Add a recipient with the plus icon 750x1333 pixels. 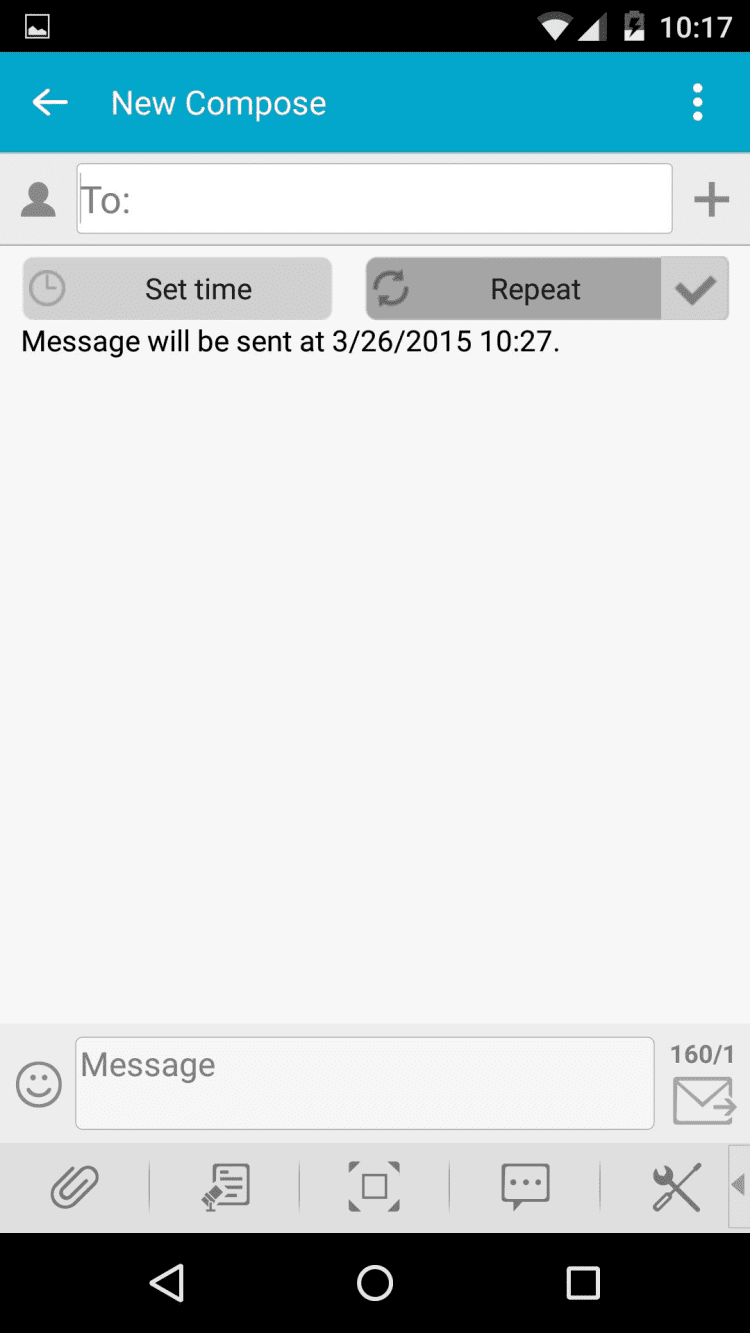[x=711, y=200]
